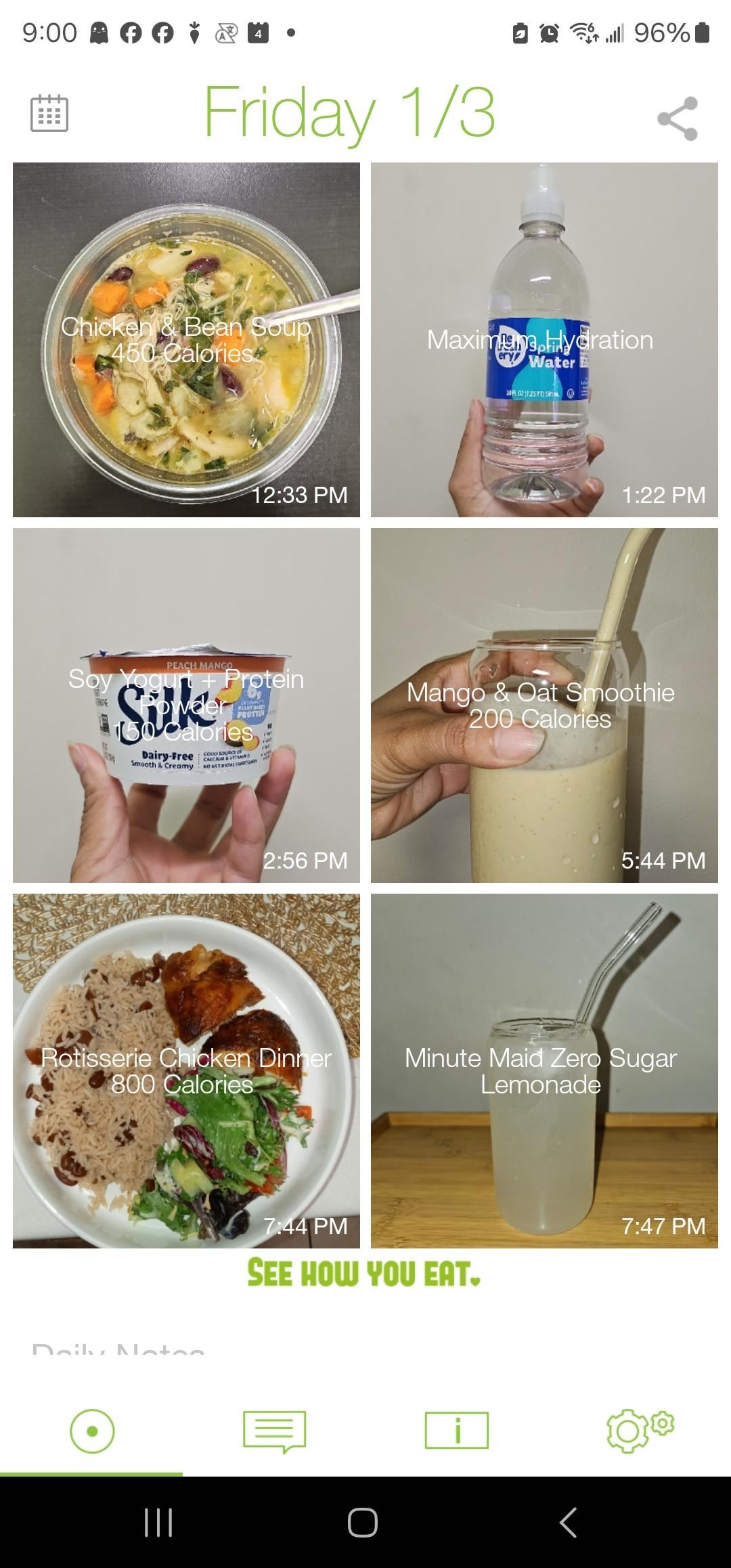Open recent apps from navigation bar
The height and width of the screenshot is (1568, 731).
tap(159, 1523)
